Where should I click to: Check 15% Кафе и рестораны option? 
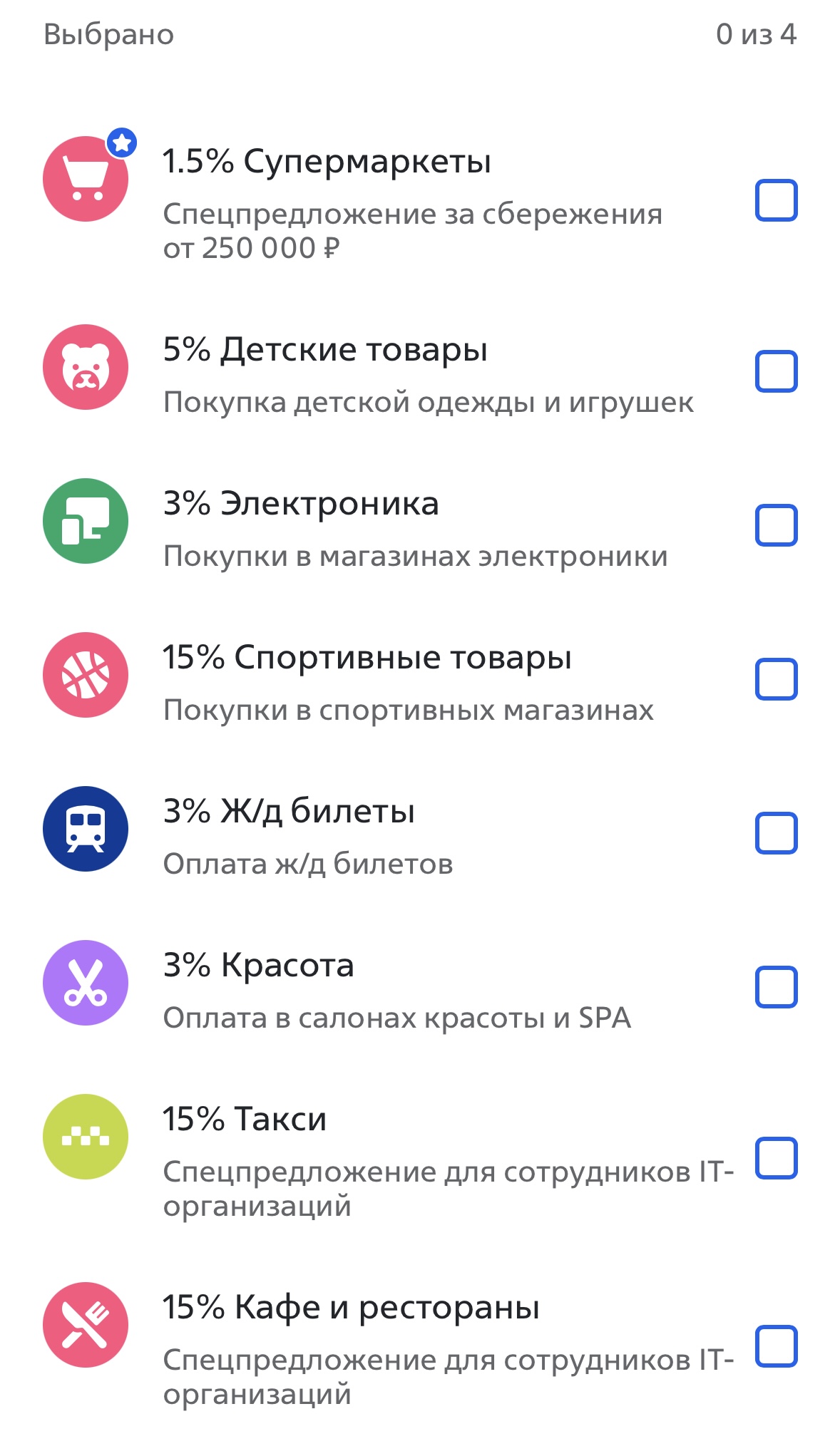coord(776,1346)
